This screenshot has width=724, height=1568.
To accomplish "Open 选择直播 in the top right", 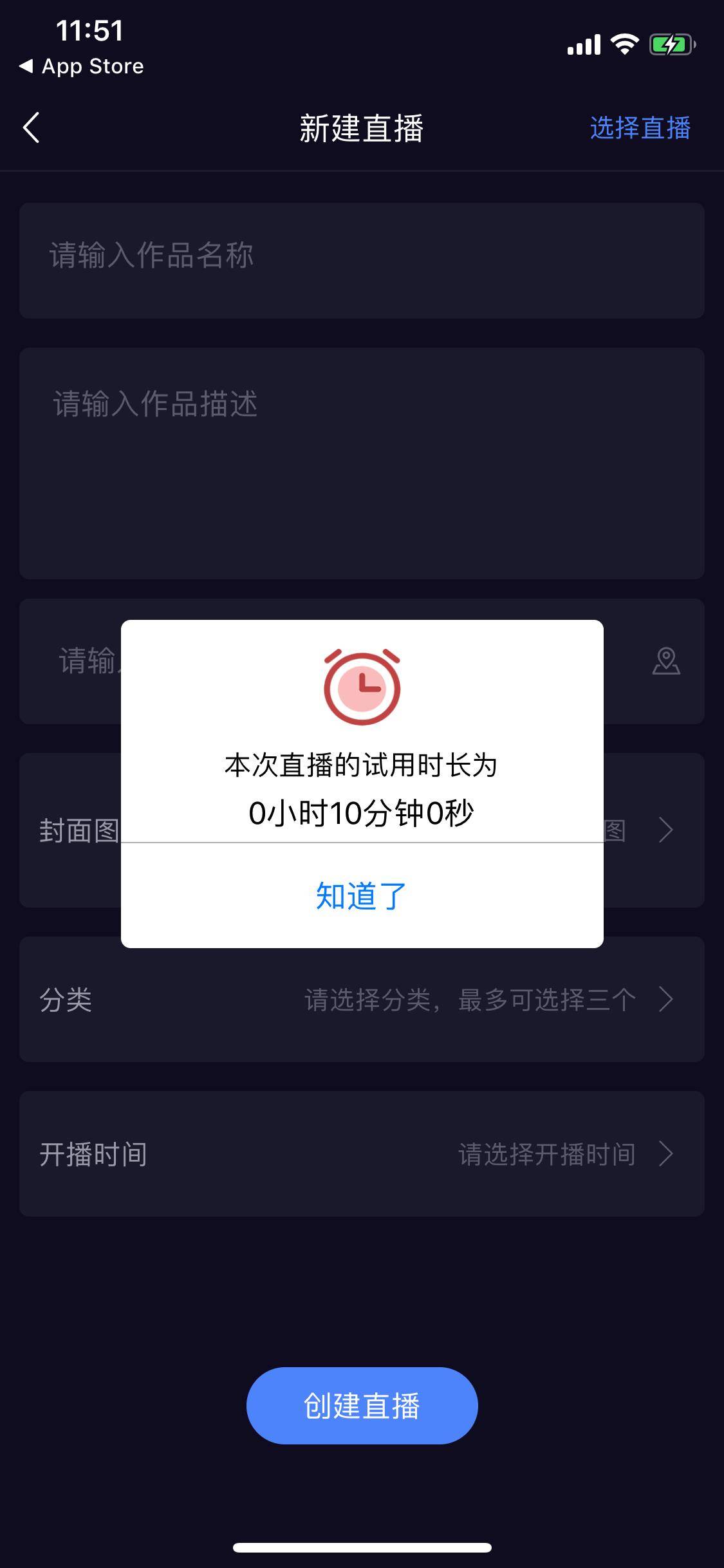I will [x=641, y=129].
